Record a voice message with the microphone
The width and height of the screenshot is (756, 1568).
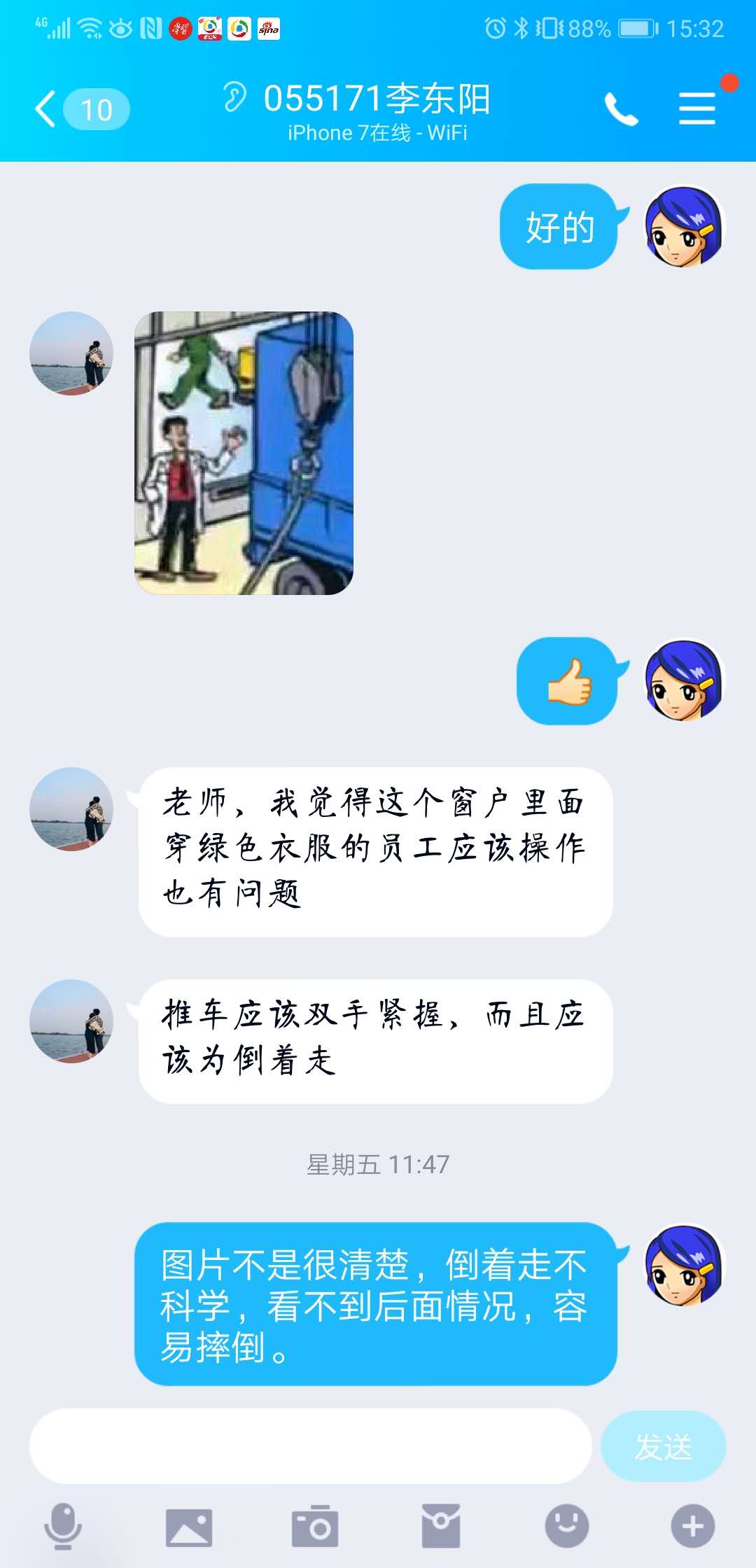click(x=63, y=1526)
